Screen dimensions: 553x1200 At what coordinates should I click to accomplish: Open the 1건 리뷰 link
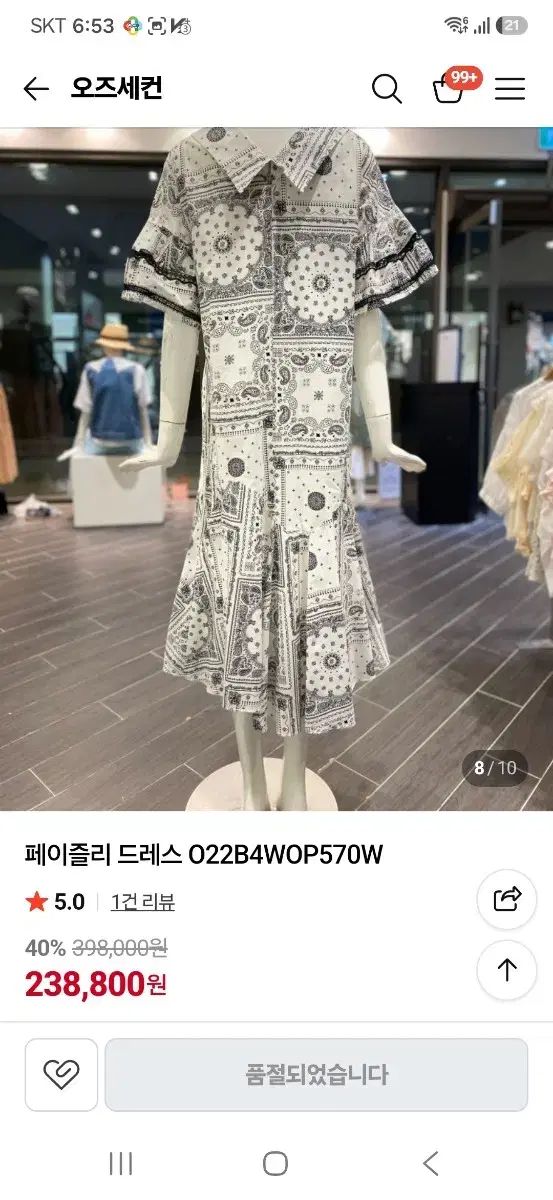143,902
